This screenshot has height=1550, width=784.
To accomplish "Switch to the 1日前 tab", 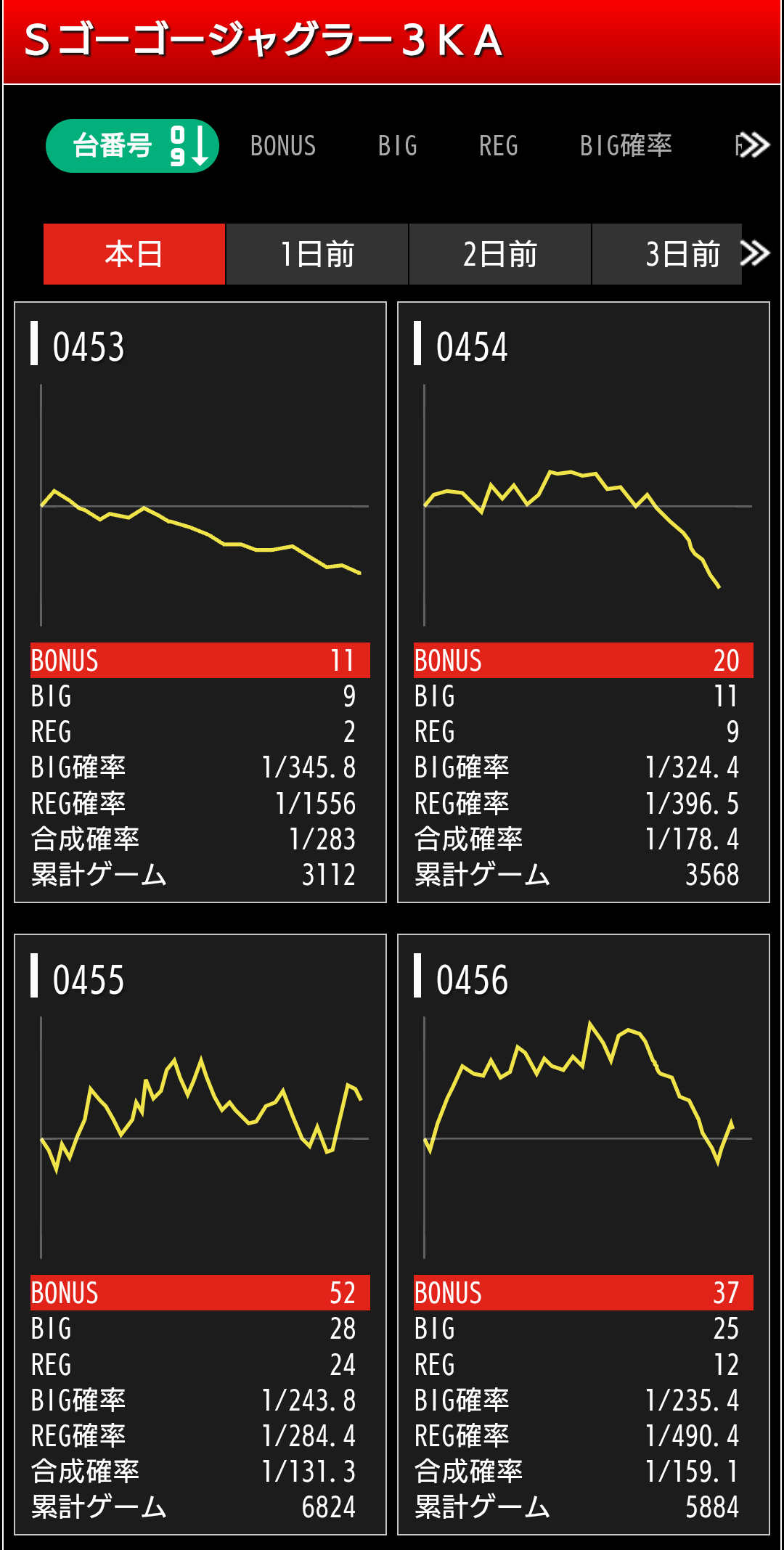I will 317,254.
